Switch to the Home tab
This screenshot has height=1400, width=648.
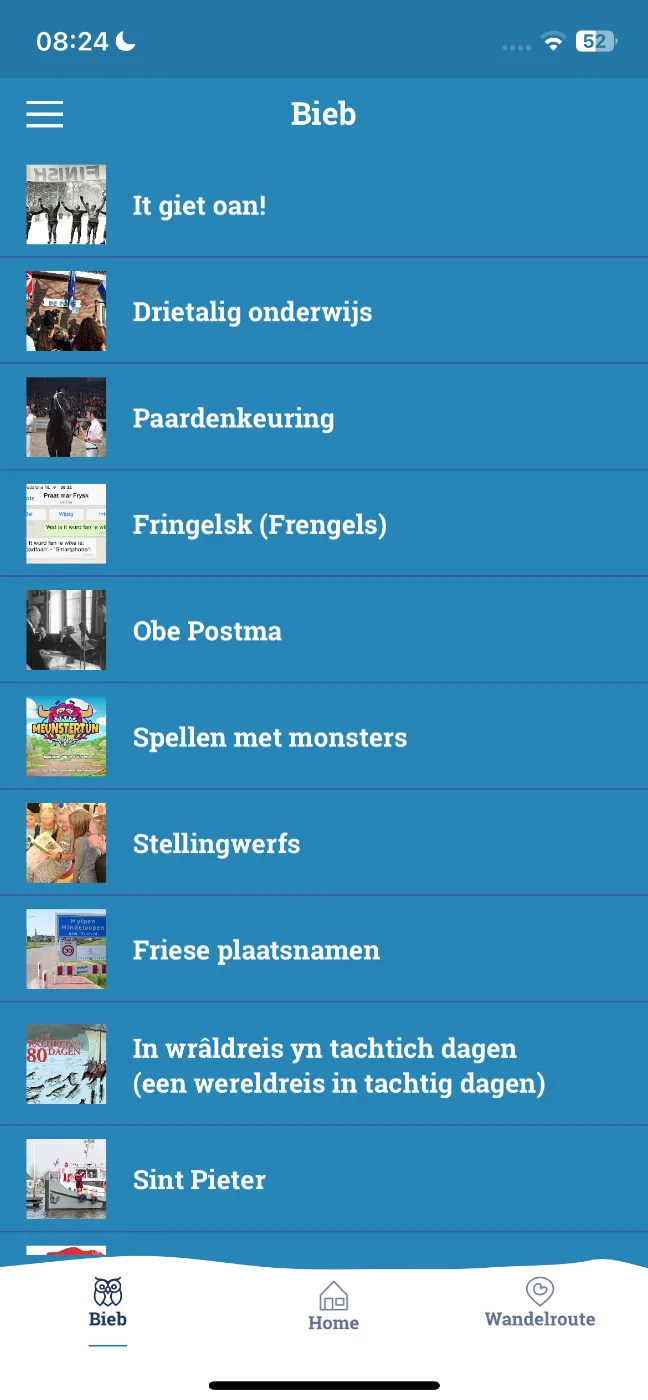pyautogui.click(x=333, y=1306)
